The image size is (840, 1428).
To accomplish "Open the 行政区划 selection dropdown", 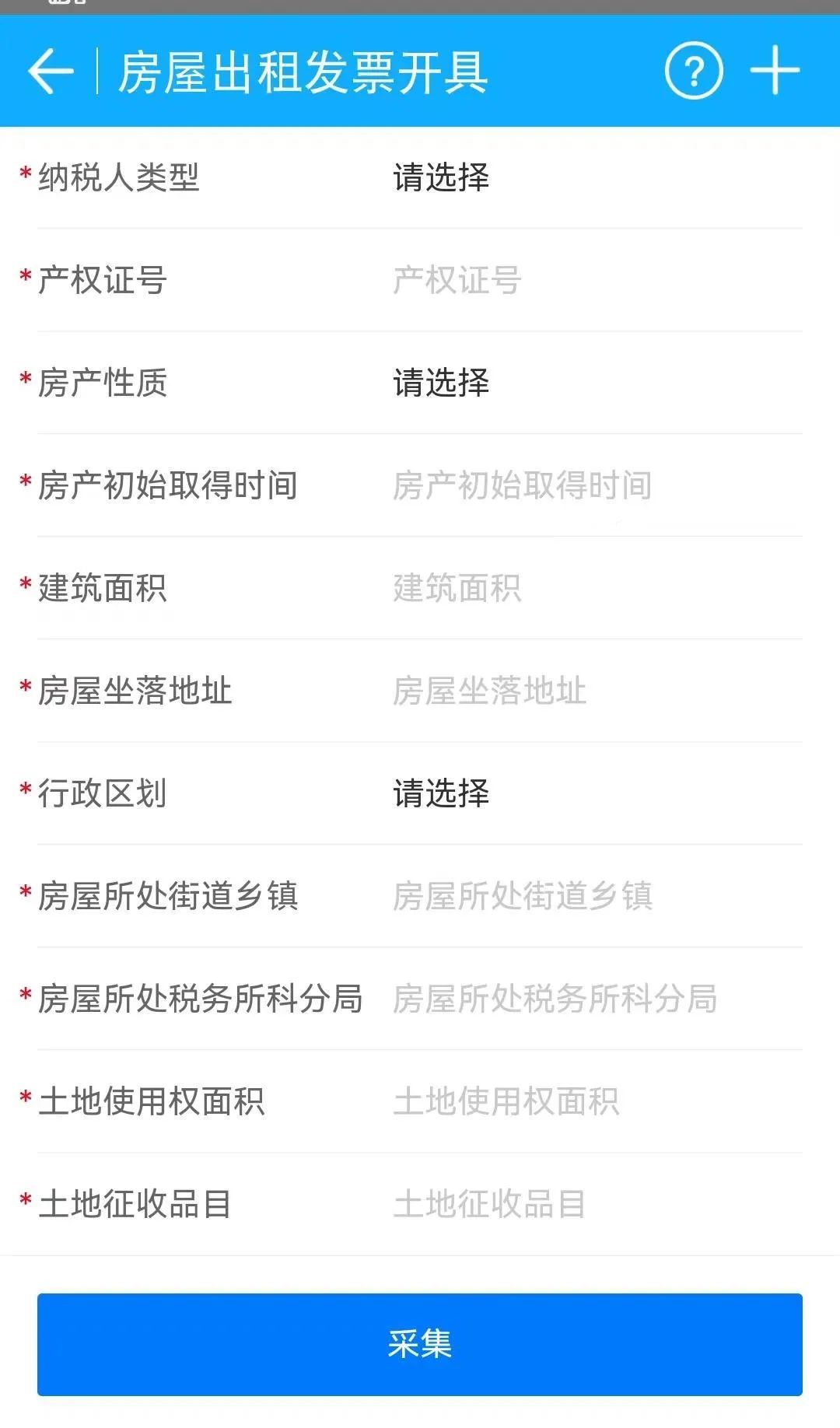I will pos(441,793).
